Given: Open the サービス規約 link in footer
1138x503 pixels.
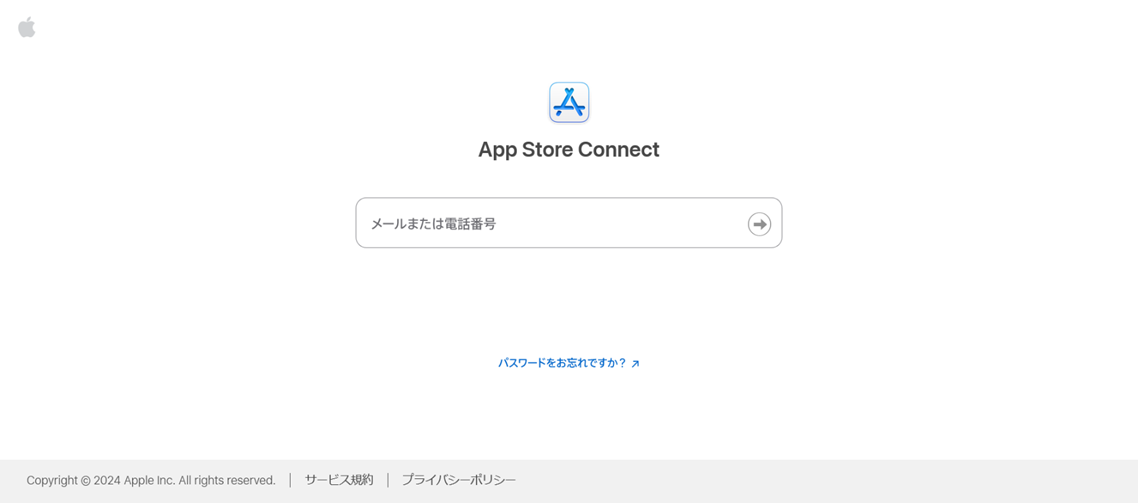Looking at the screenshot, I should click(x=339, y=480).
